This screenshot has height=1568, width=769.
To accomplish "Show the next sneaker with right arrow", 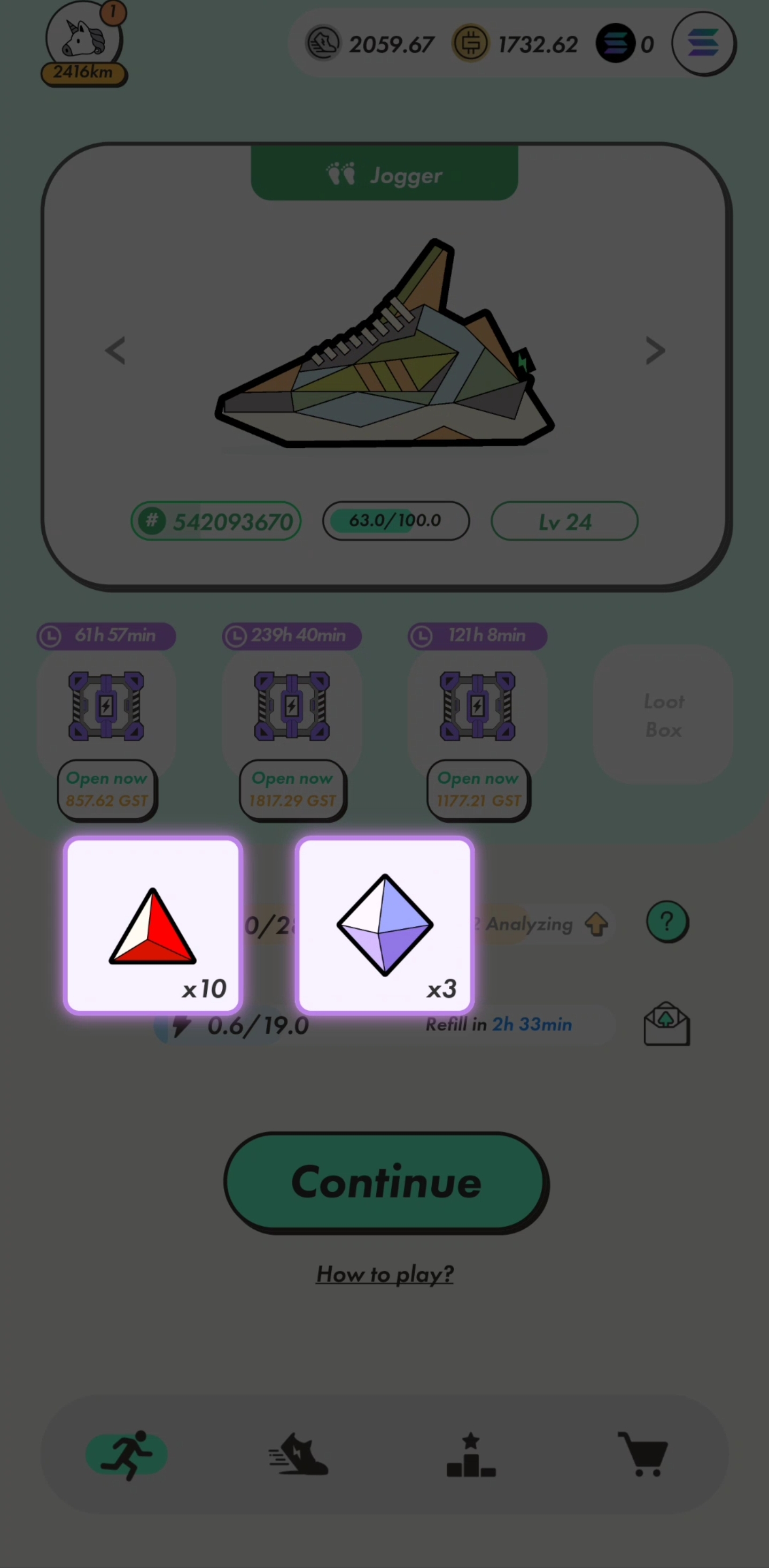I will tap(655, 350).
